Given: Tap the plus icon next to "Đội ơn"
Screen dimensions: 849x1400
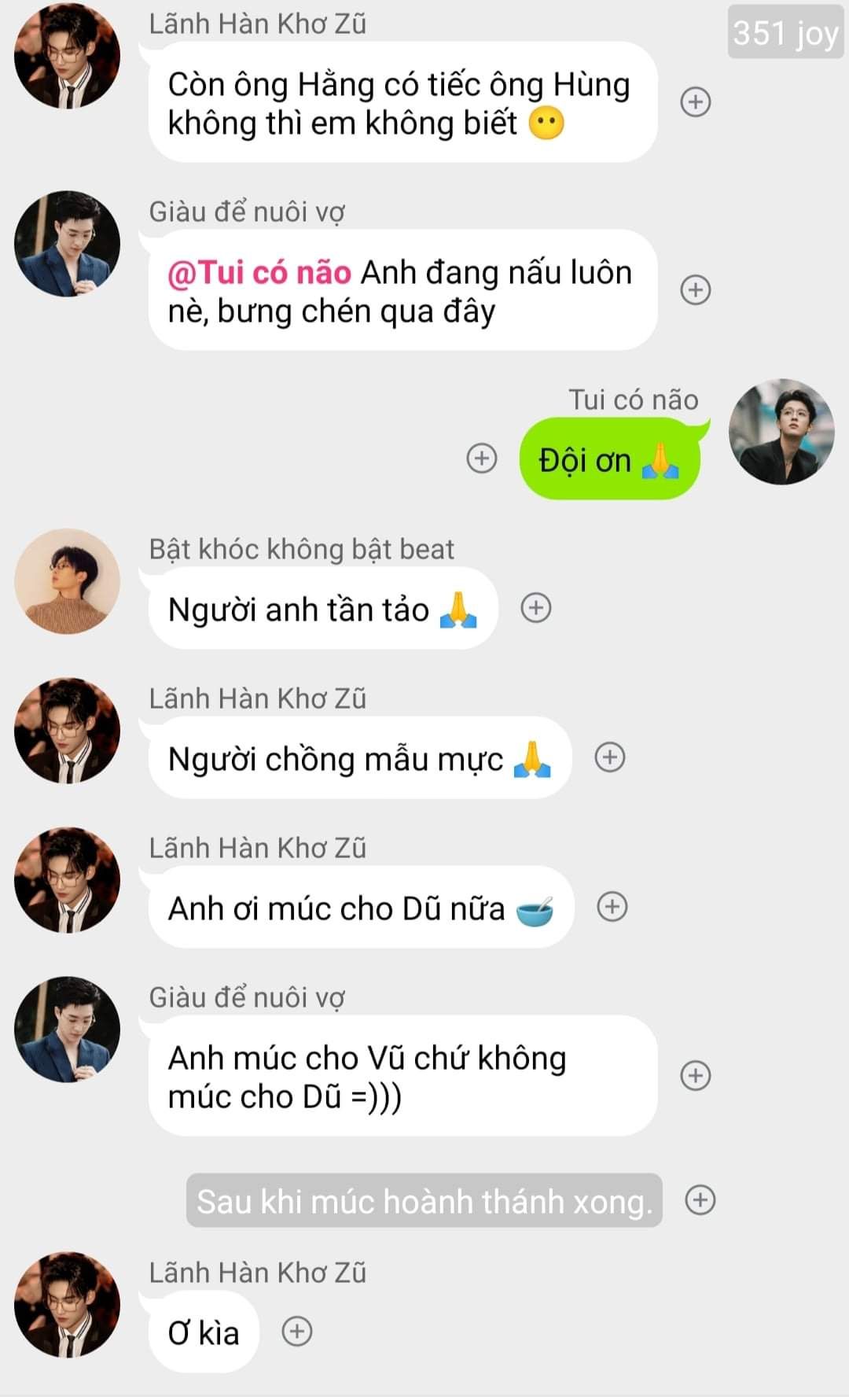Looking at the screenshot, I should point(482,459).
